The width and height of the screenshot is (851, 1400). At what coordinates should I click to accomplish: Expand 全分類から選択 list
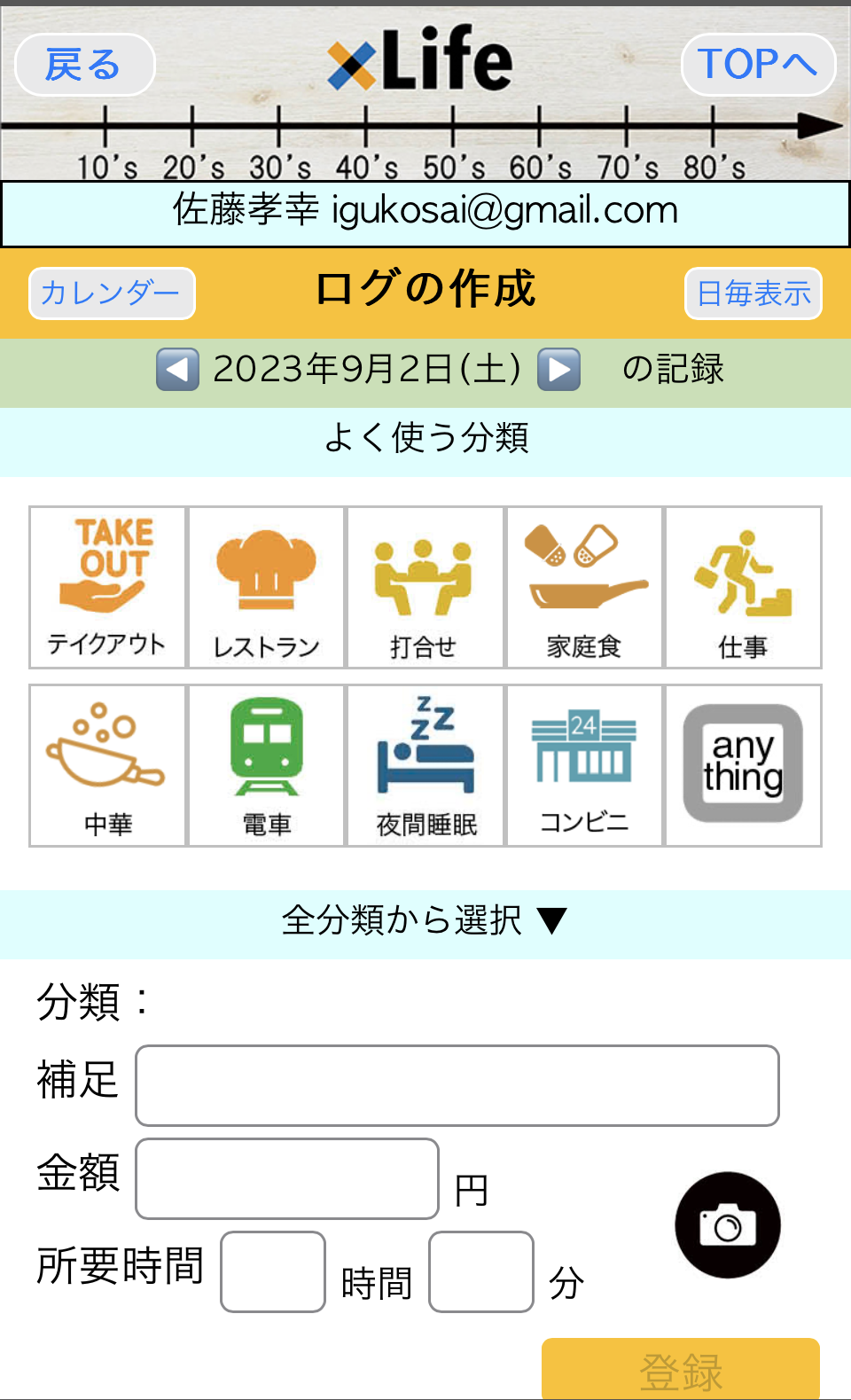coord(425,920)
